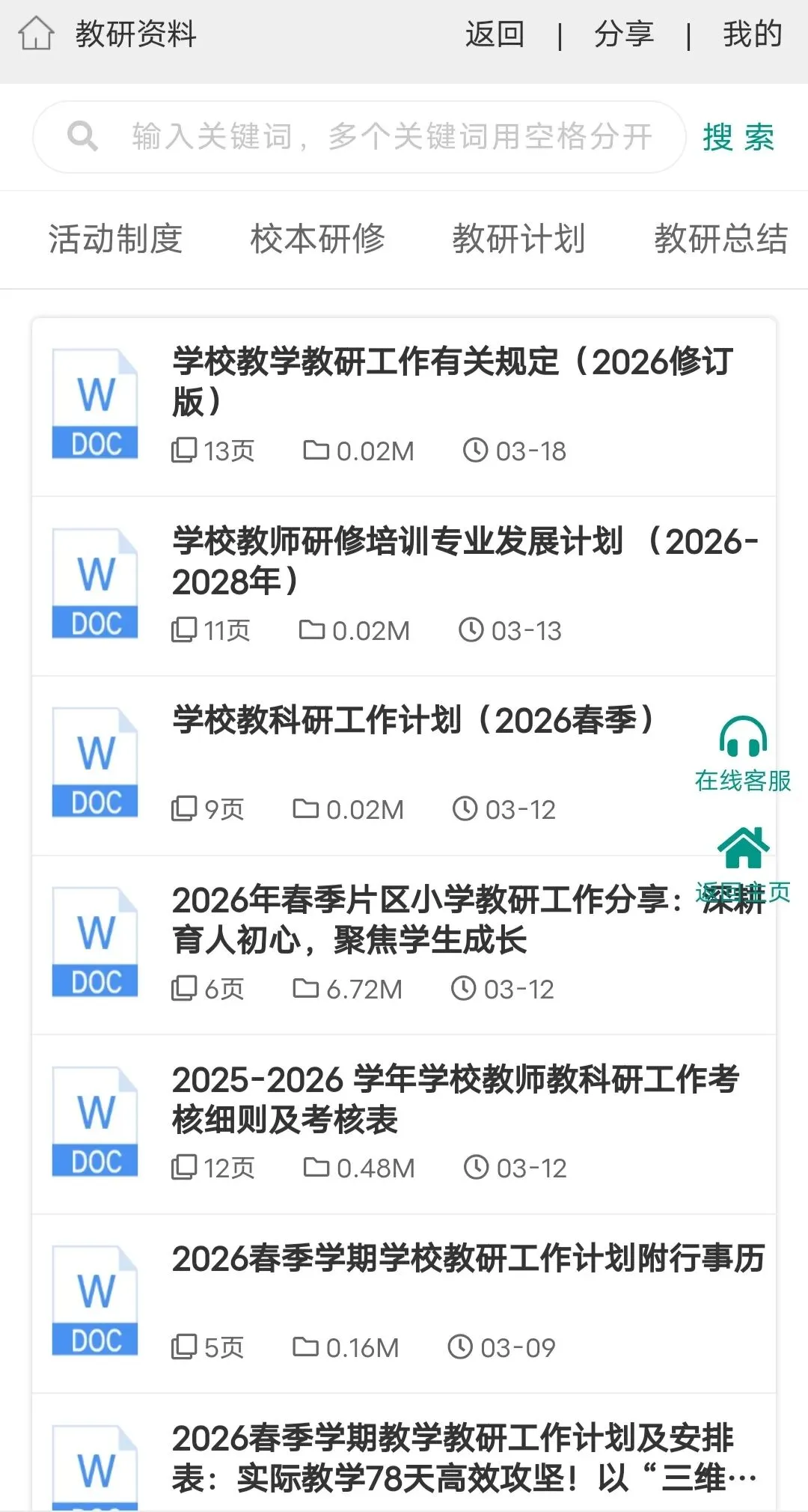Switch to the 活动制度 tab
Screen dimensions: 808x1512
pos(116,240)
